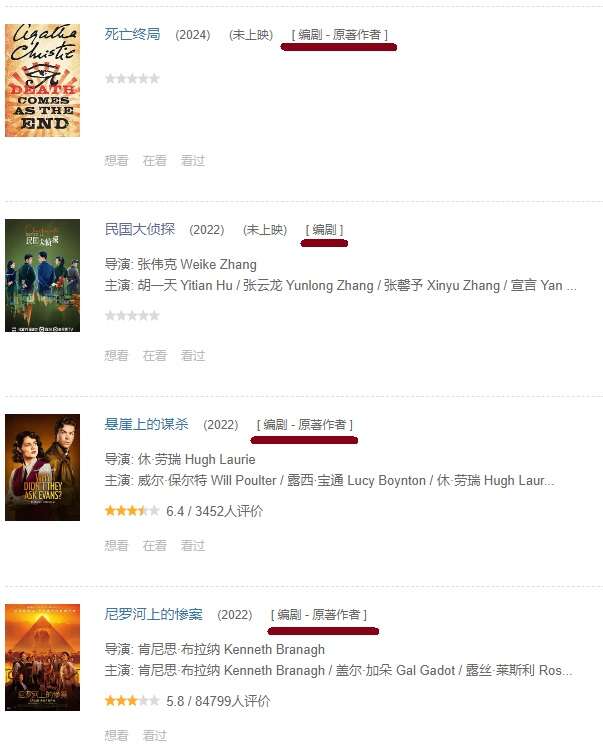Viewport: 603px width, 754px height.
Task: Mark 悬崖上的谋杀 as 想看
Action: click(116, 546)
